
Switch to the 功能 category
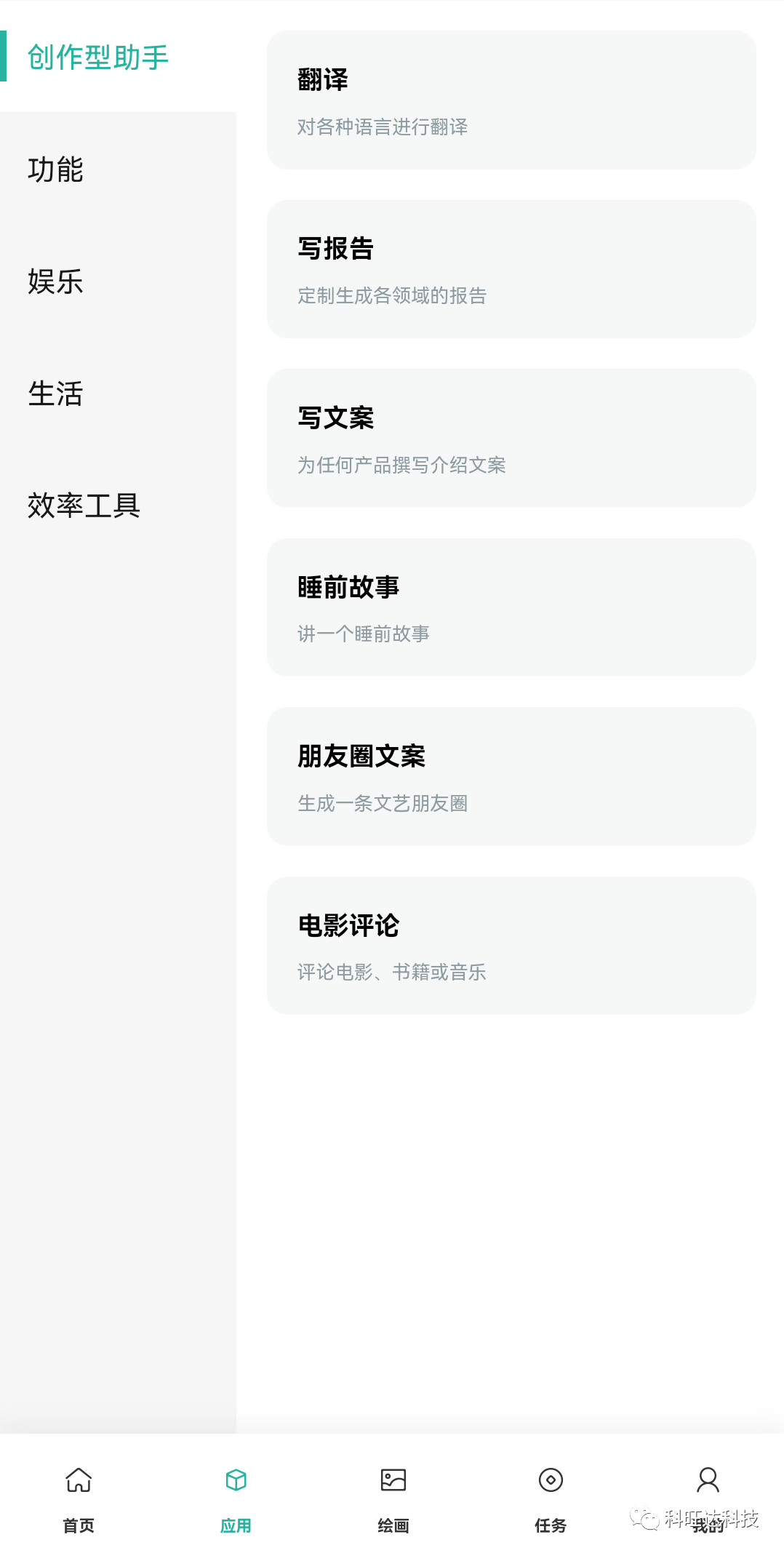click(56, 169)
